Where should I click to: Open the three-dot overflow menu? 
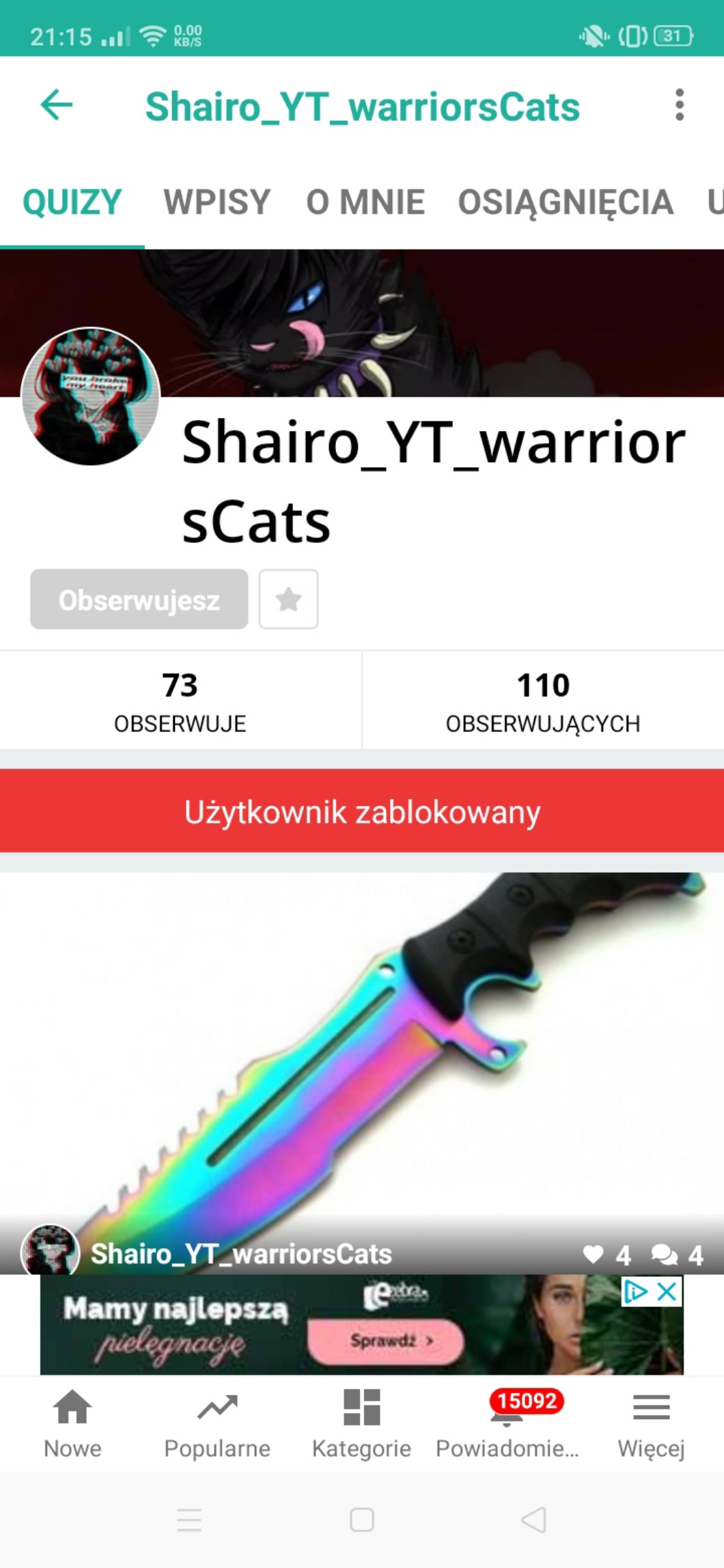678,105
